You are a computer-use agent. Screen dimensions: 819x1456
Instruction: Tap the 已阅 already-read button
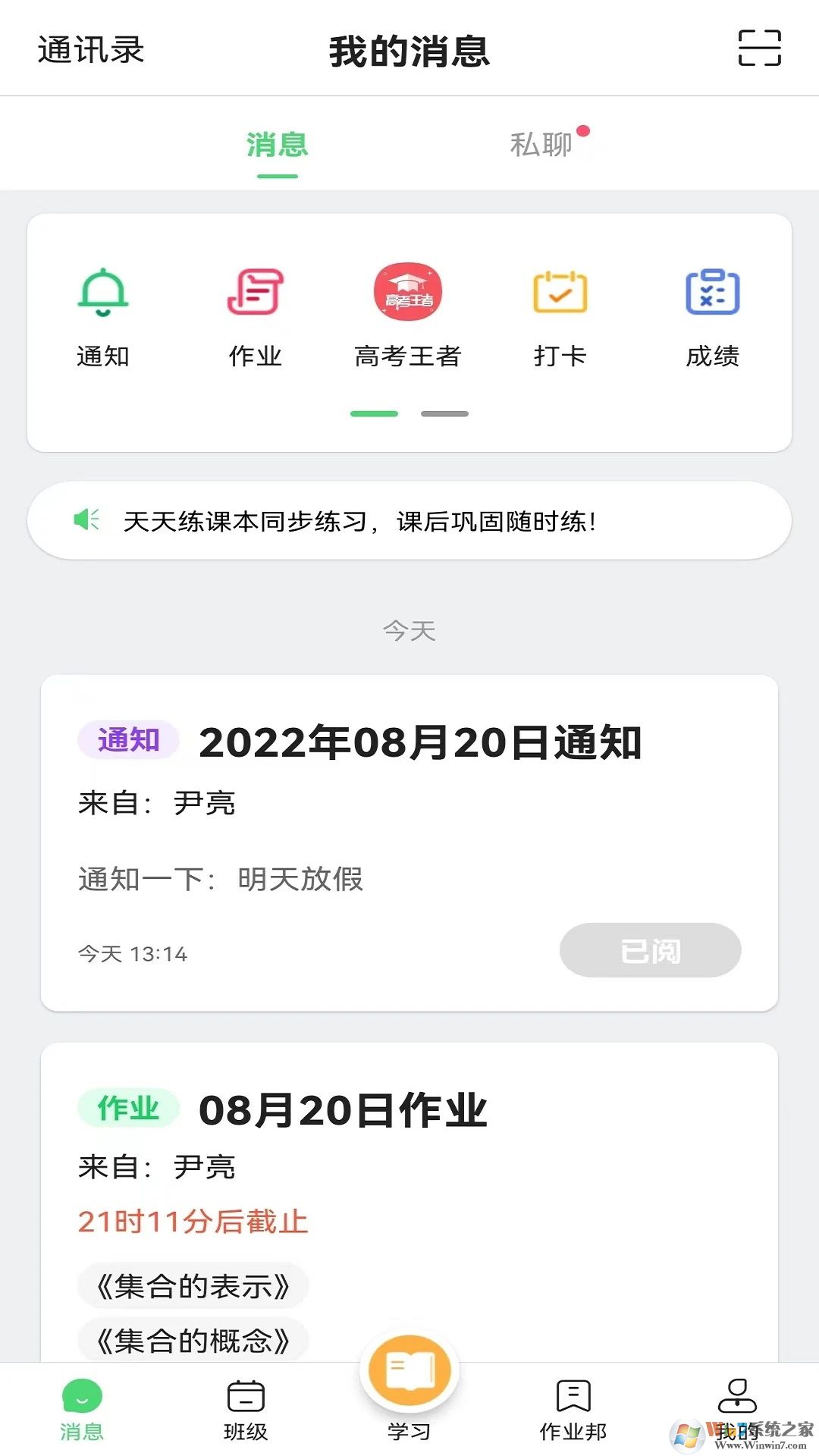[x=650, y=950]
